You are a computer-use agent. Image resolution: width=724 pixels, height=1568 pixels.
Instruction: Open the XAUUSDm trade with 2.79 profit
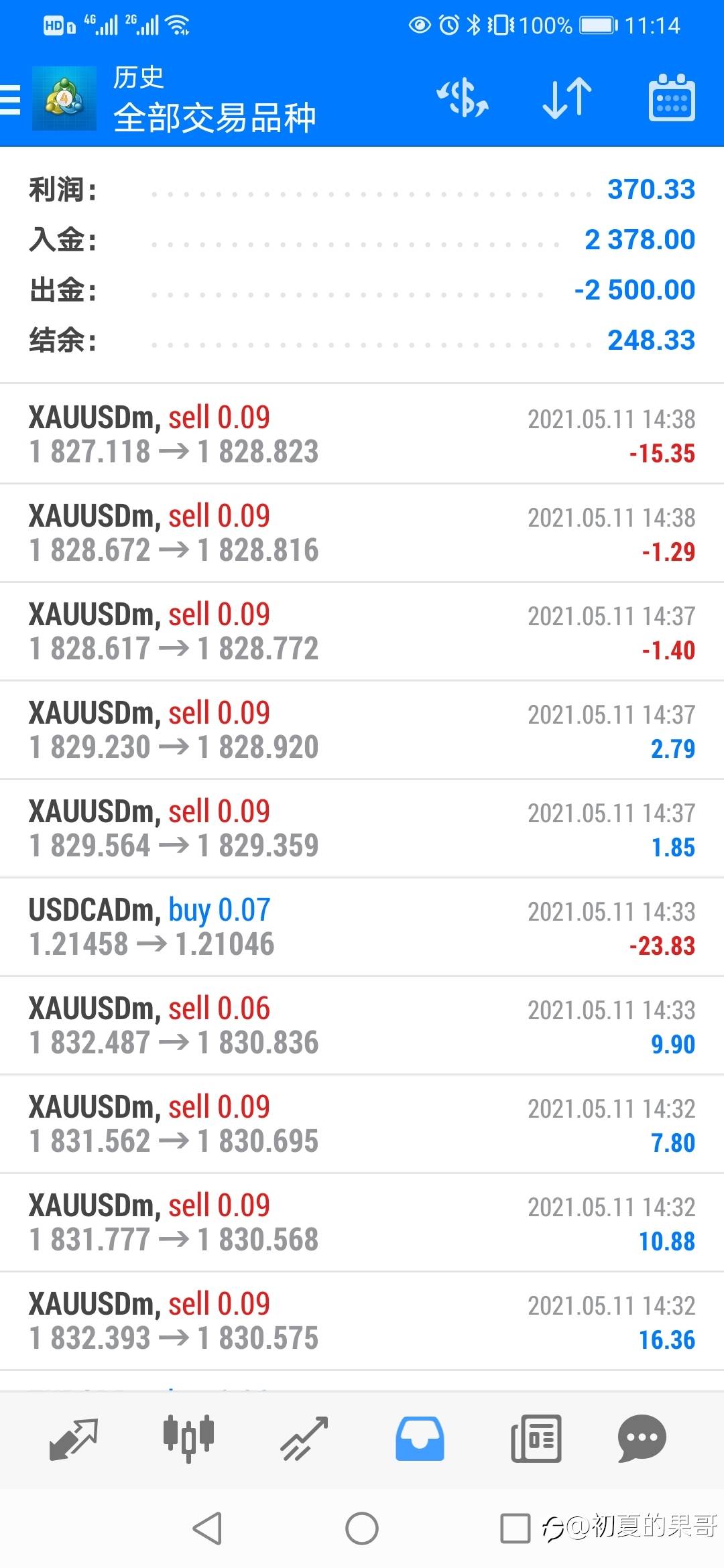pyautogui.click(x=362, y=730)
